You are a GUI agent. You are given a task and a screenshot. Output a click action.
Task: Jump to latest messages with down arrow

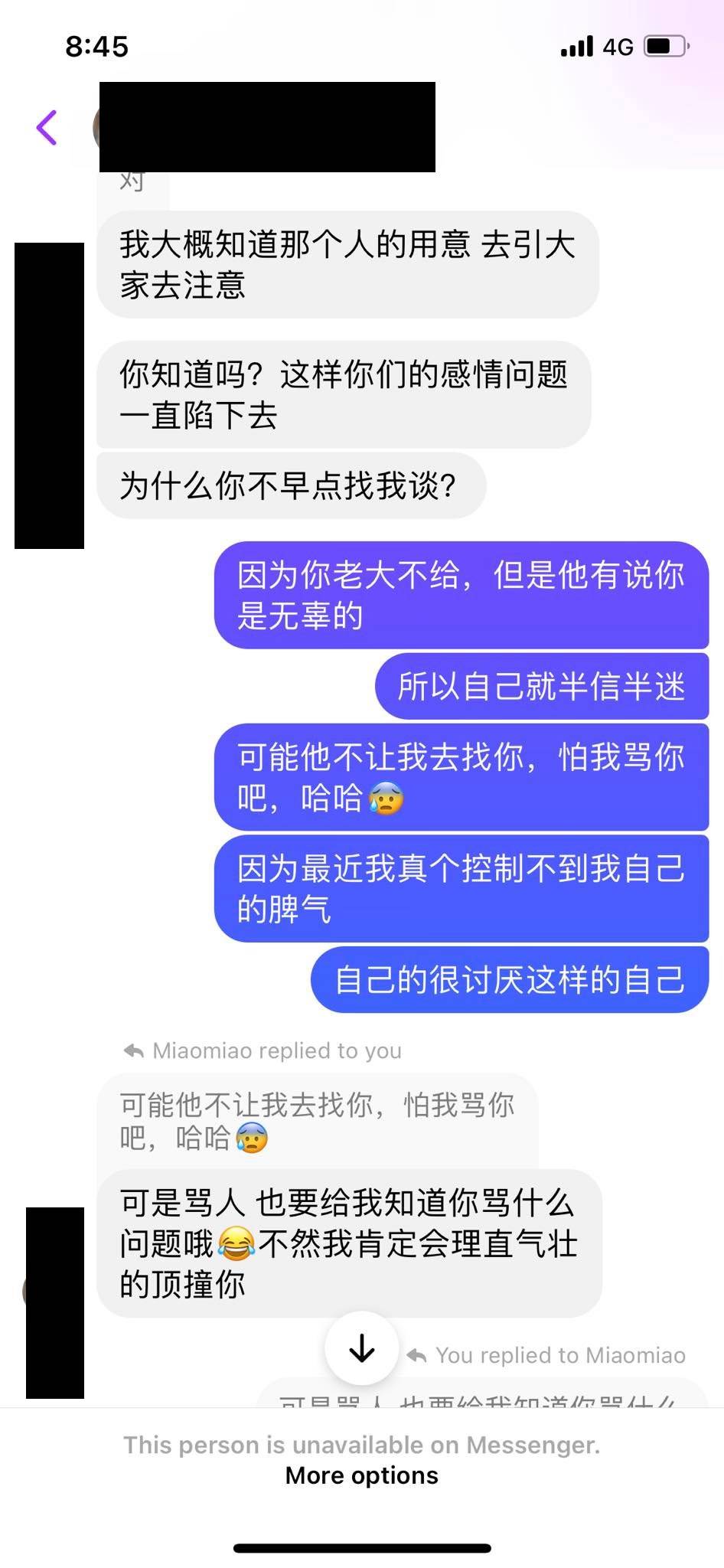(361, 1349)
